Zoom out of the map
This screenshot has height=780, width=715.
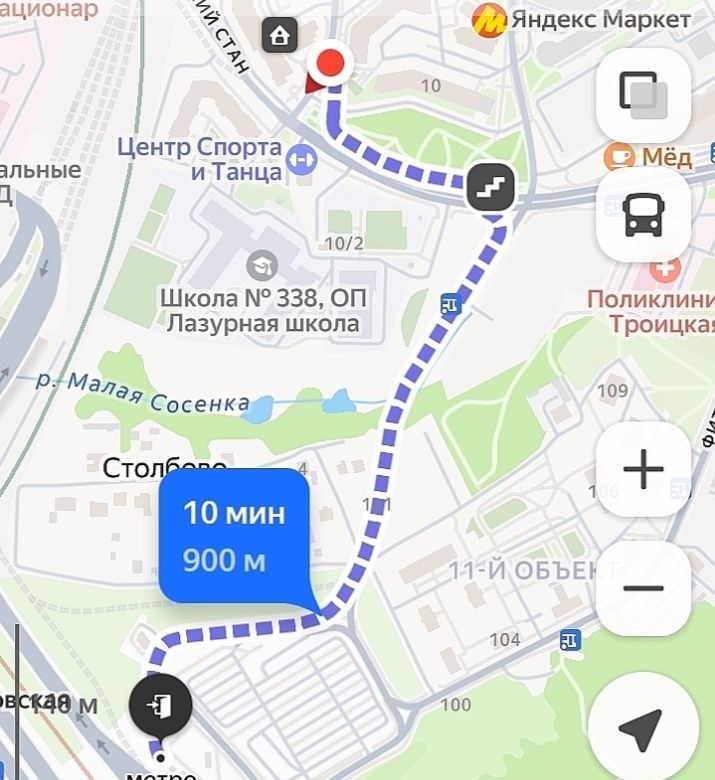coord(643,588)
